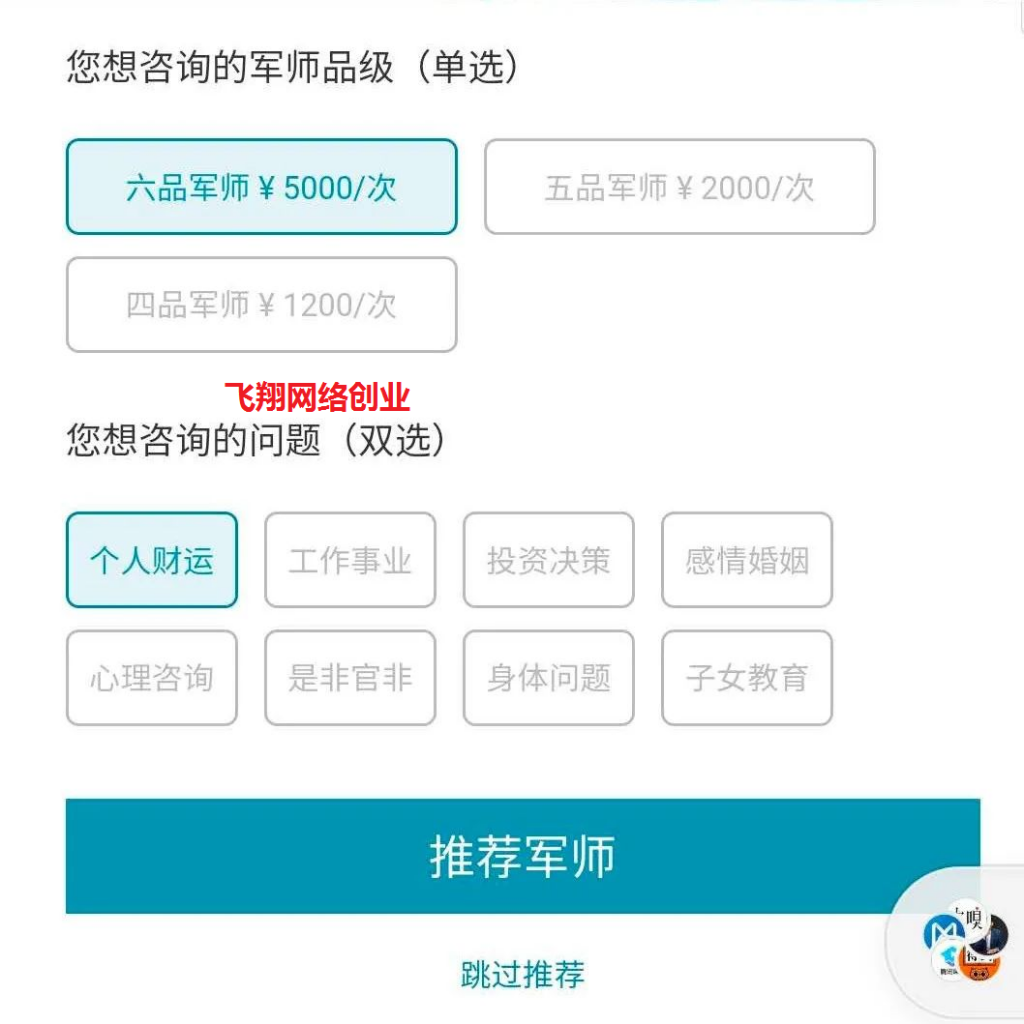
Task: Select 心理咨询 topic
Action: [x=152, y=678]
